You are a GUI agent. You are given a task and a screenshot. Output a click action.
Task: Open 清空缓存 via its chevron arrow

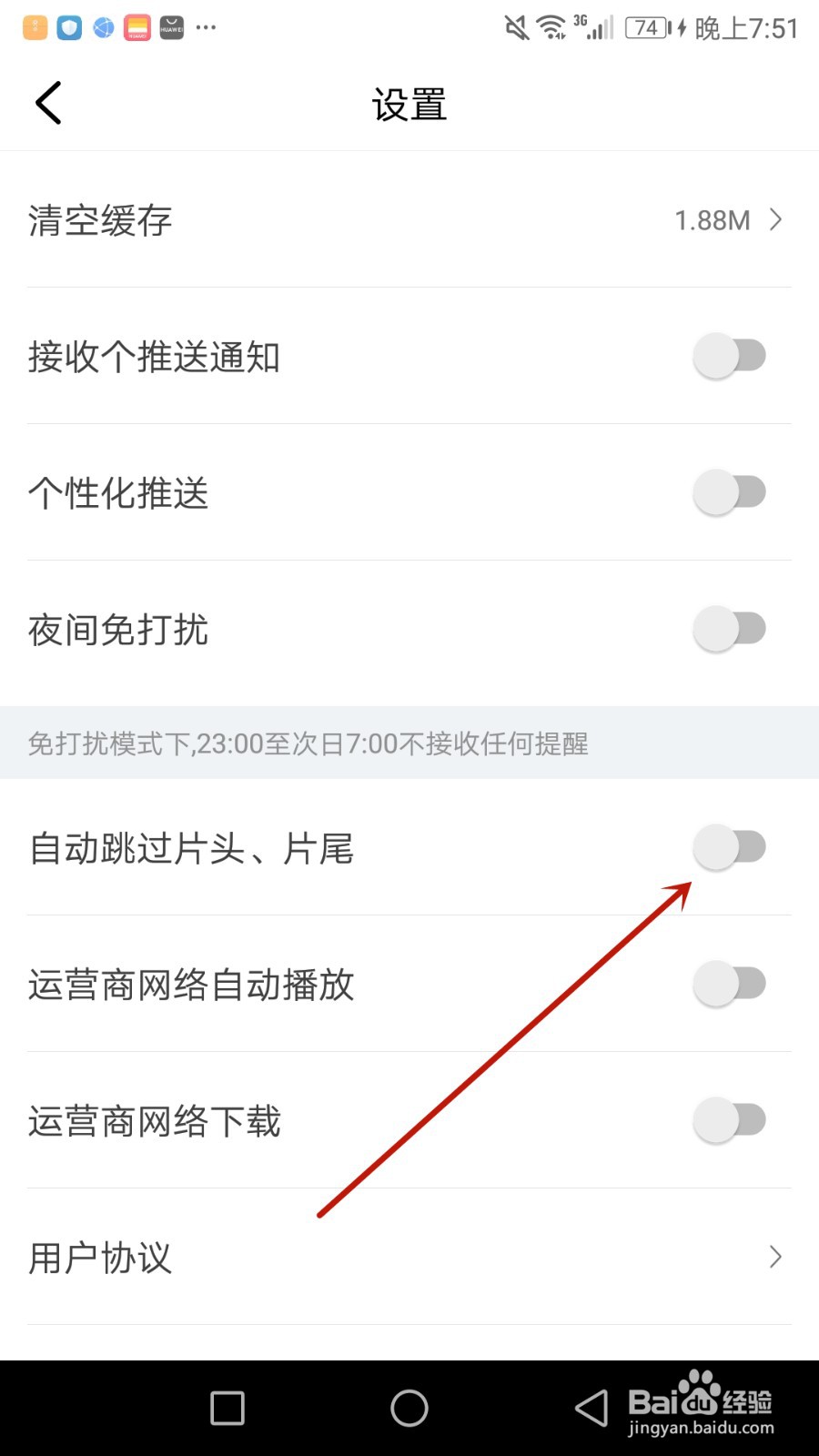pyautogui.click(x=775, y=219)
